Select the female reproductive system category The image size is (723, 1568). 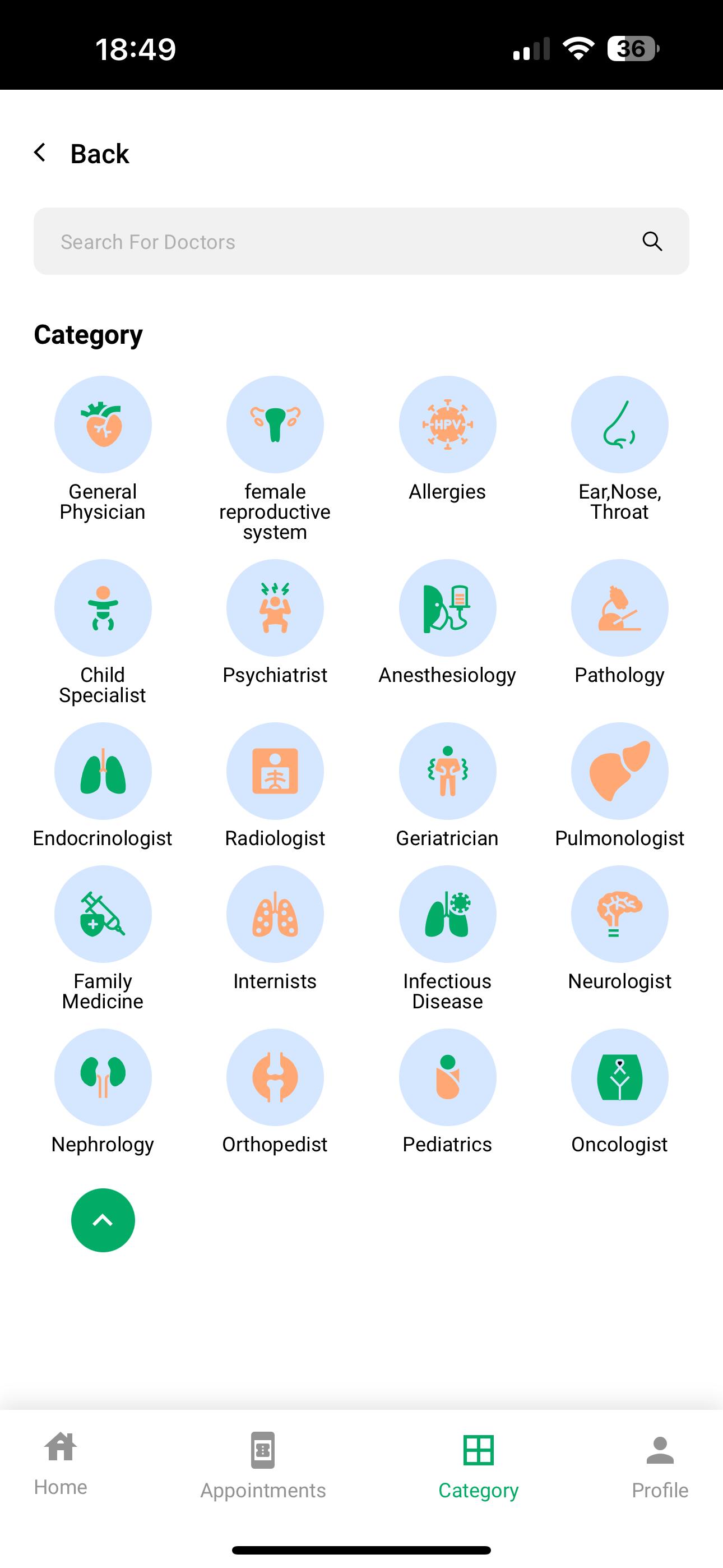[275, 425]
